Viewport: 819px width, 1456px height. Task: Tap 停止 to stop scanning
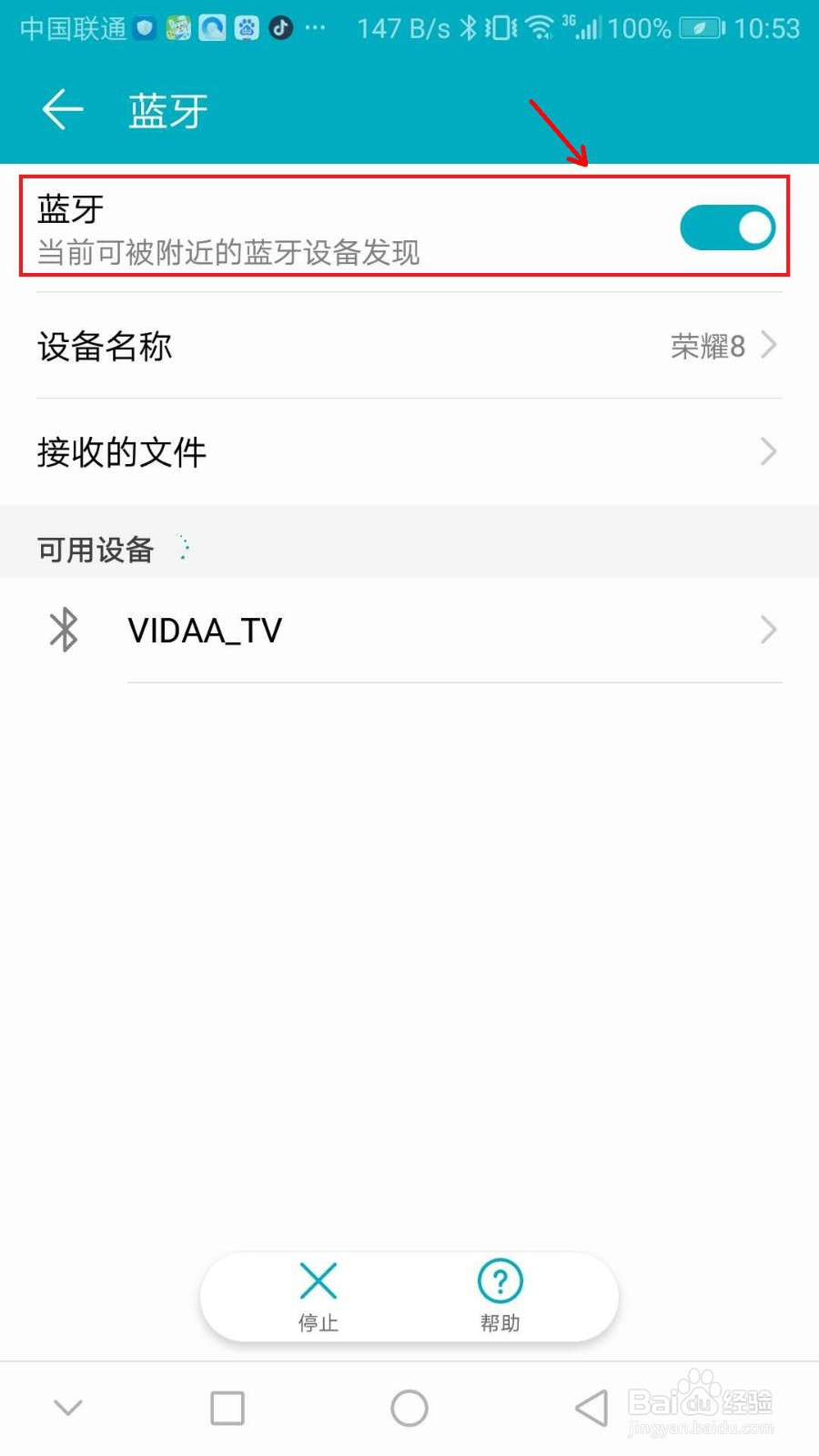(x=318, y=1297)
